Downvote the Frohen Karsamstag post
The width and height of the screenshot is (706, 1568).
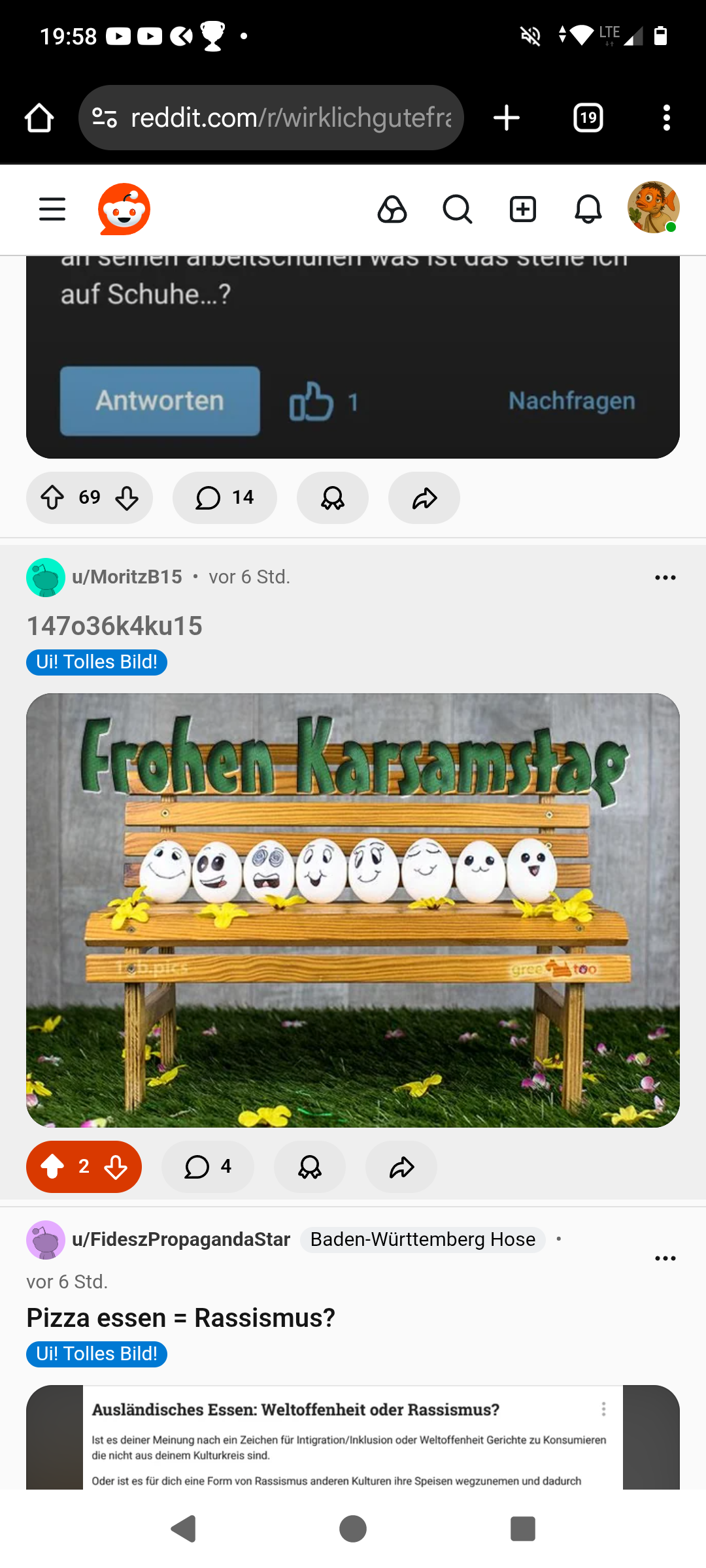[x=116, y=1167]
